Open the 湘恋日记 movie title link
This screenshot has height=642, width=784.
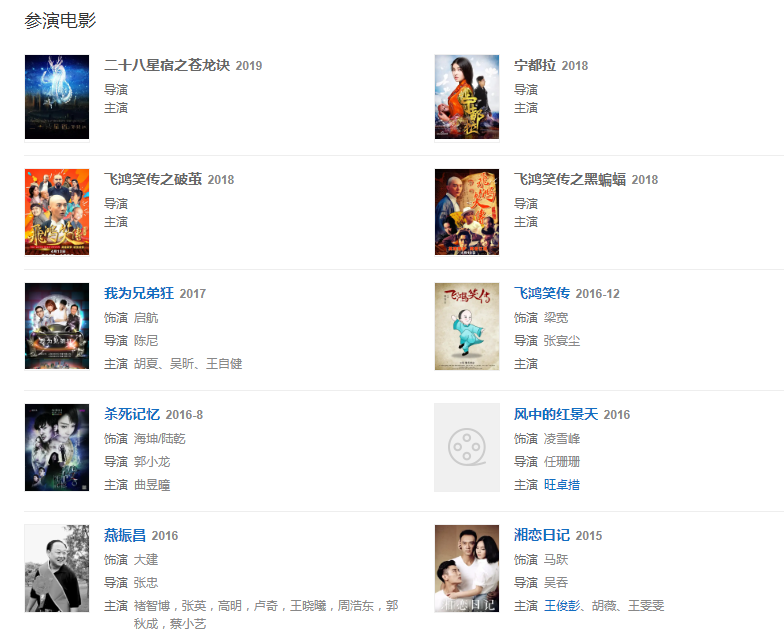[x=541, y=535]
